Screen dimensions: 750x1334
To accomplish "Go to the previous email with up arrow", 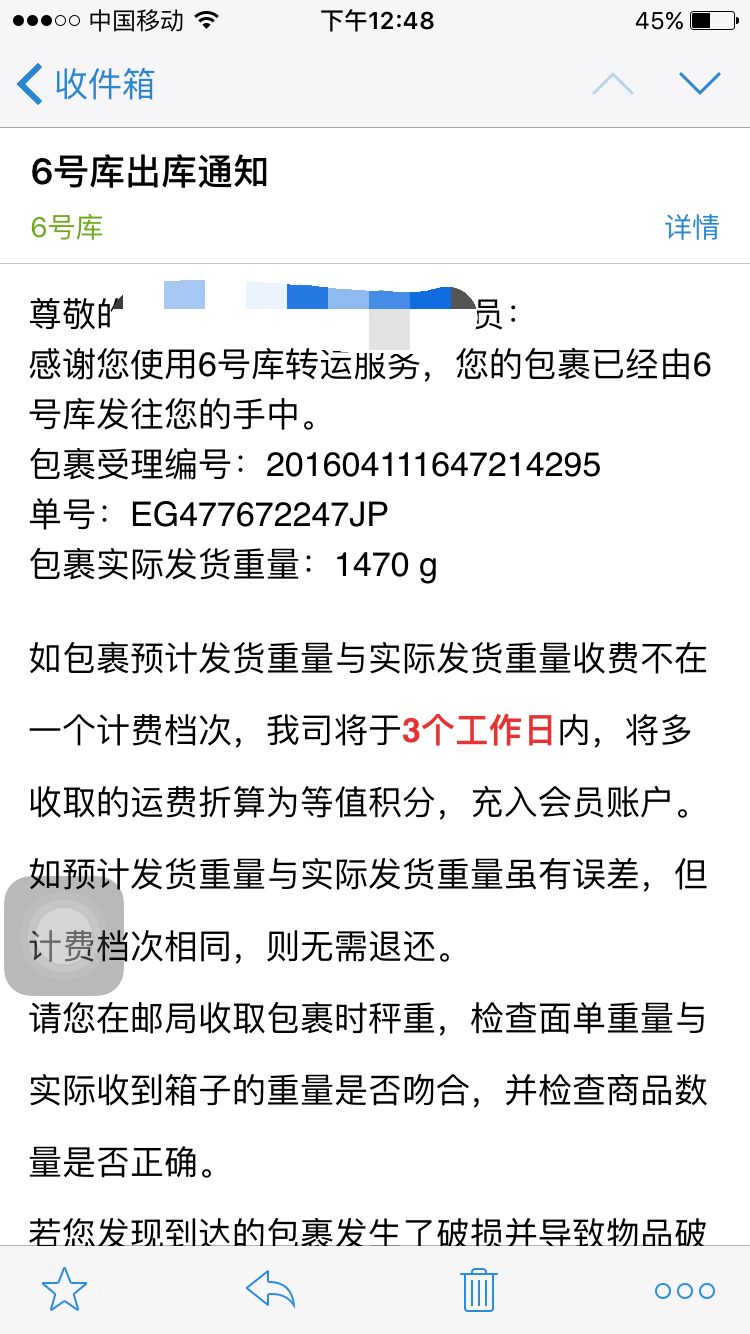I will click(x=613, y=84).
